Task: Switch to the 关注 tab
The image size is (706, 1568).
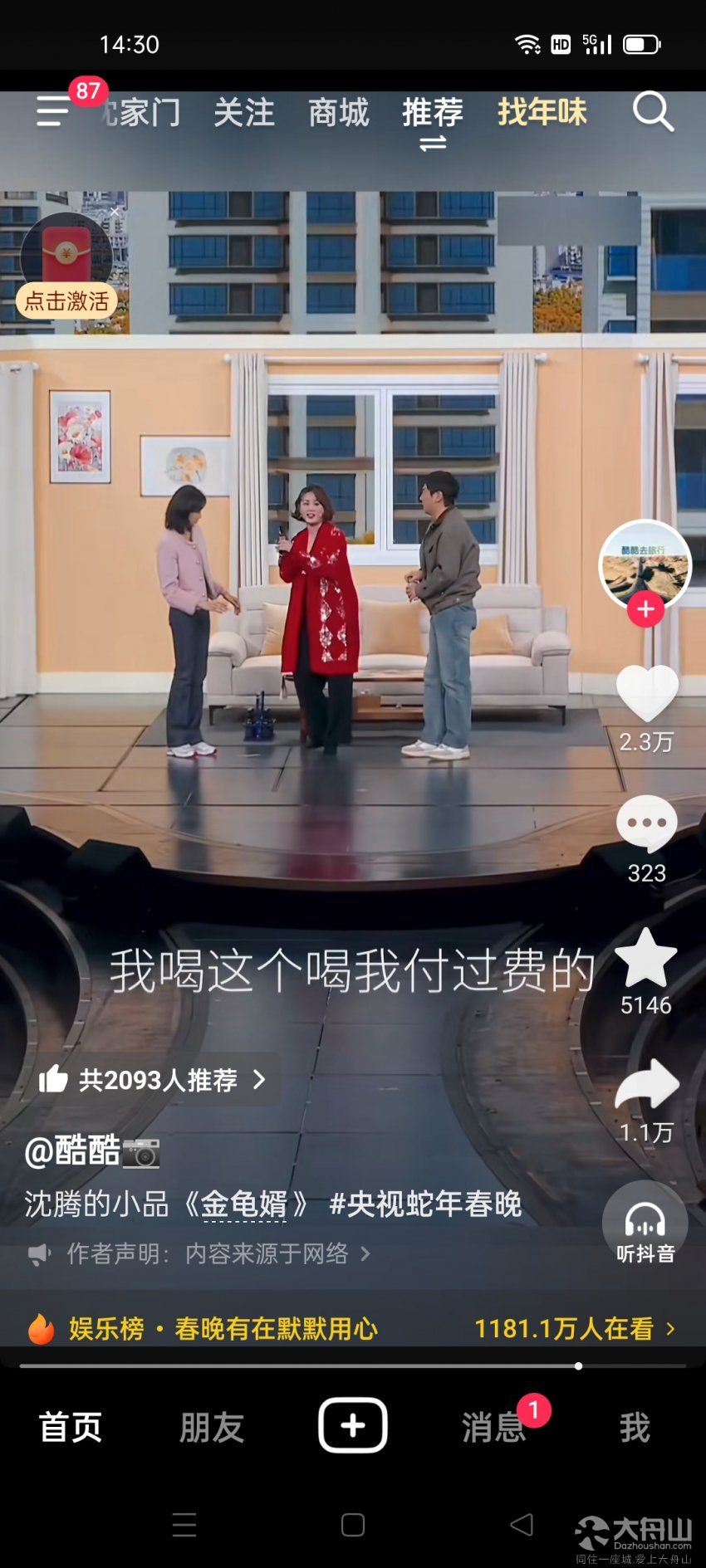Action: point(243,112)
